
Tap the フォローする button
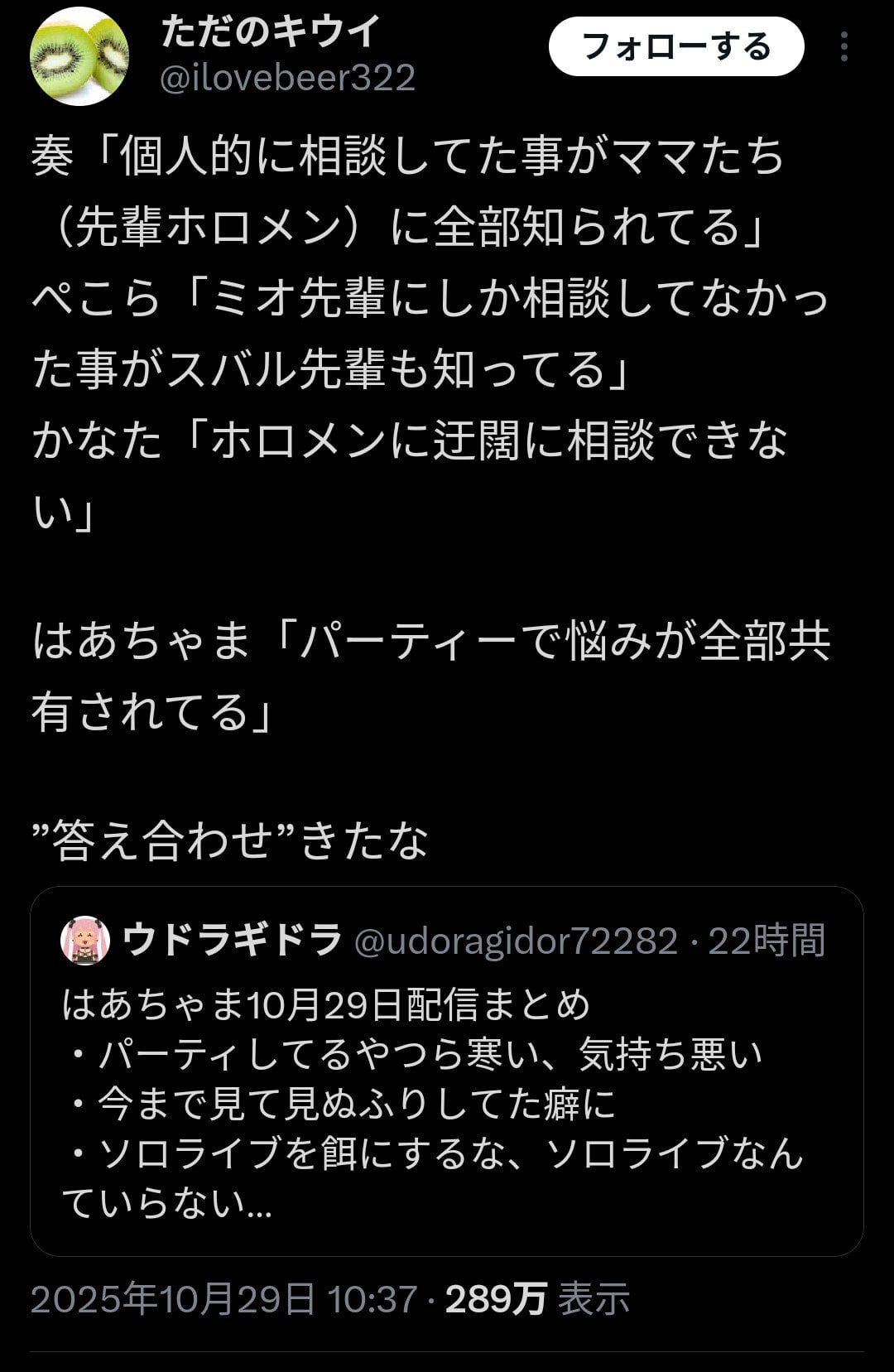[x=676, y=47]
